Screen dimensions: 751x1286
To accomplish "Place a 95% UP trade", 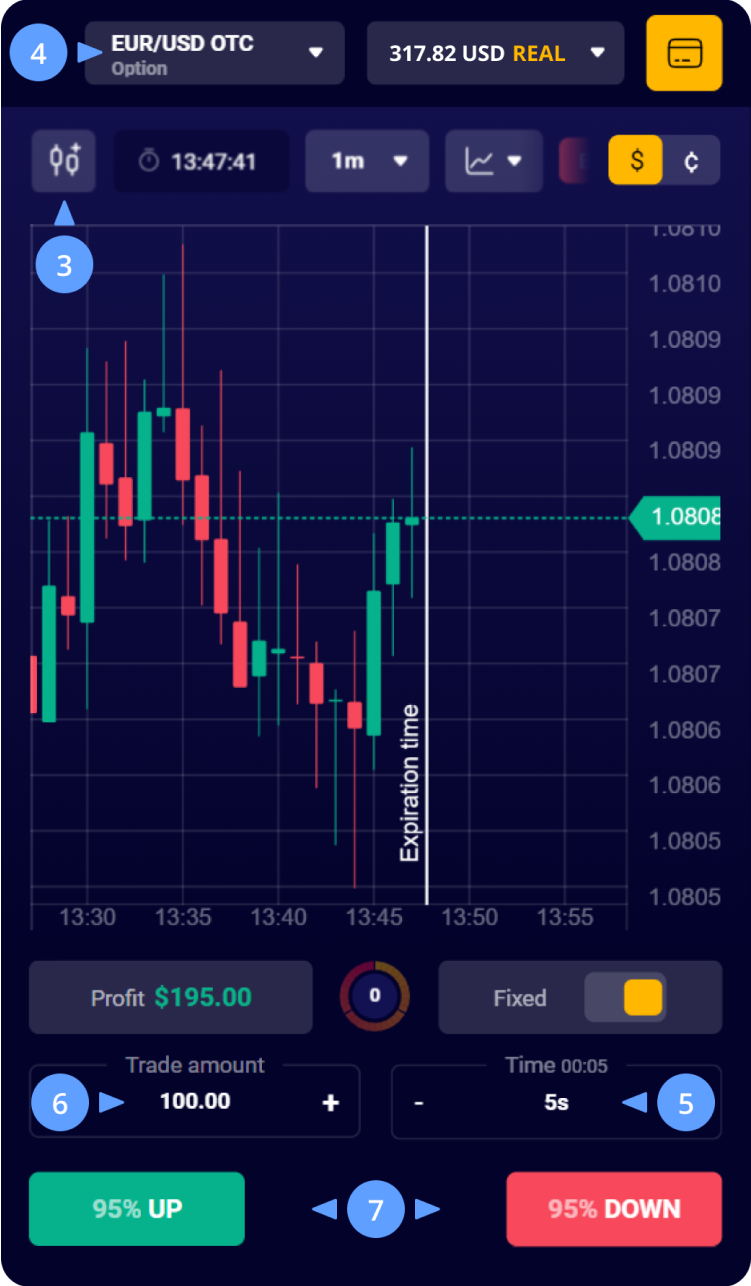I will [x=137, y=1209].
